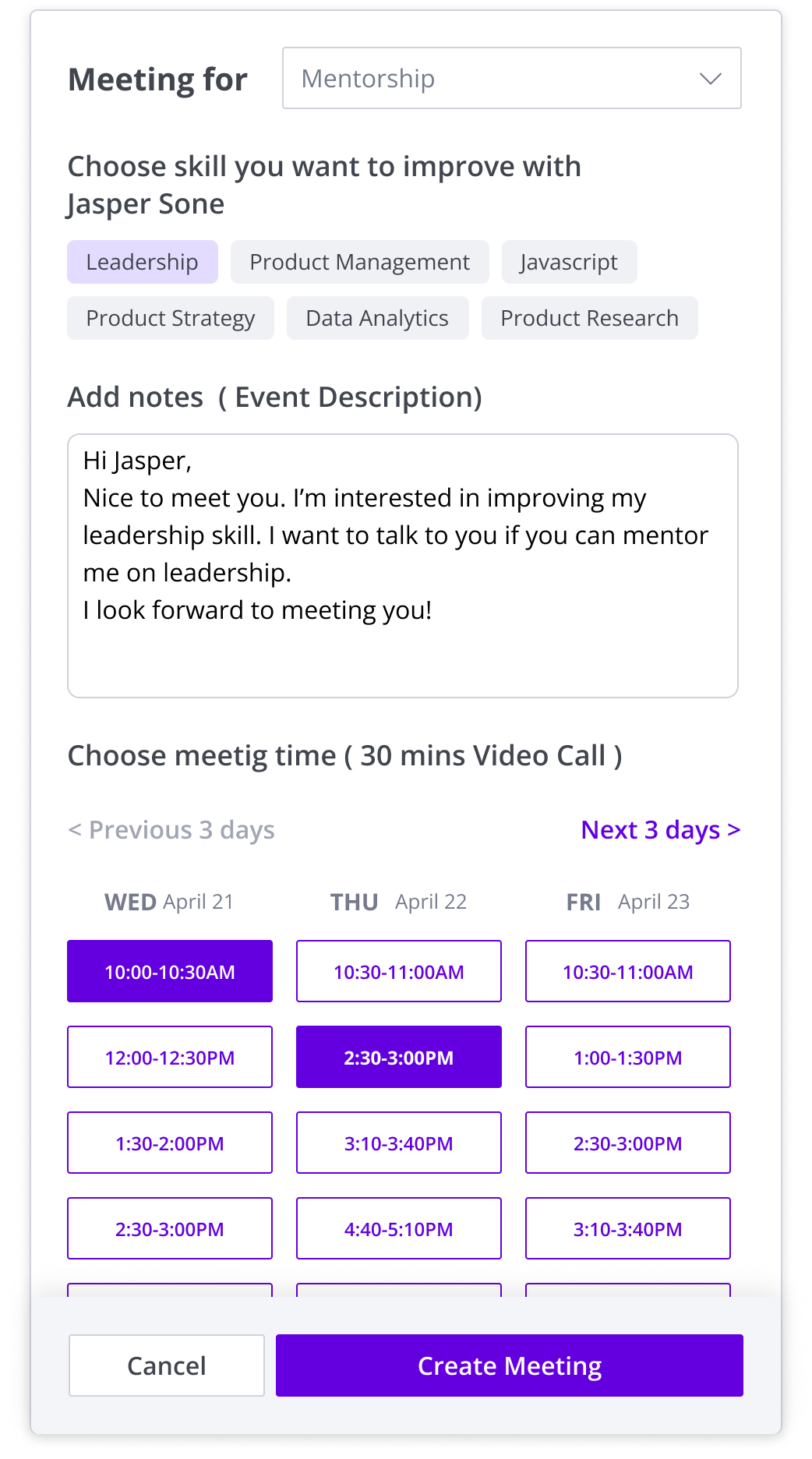Pick the Product Research skill chip
Image resolution: width=812 pixels, height=1459 pixels.
coord(589,318)
